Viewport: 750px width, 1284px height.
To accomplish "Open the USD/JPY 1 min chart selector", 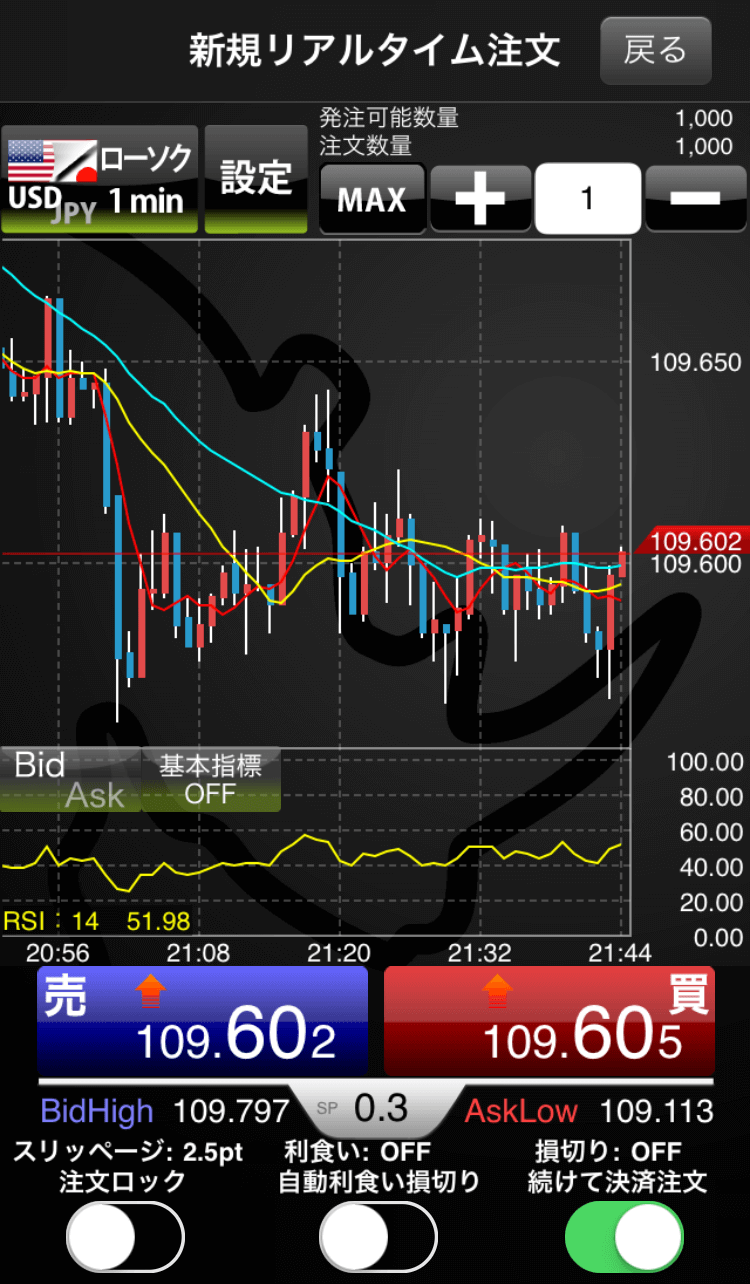I will pyautogui.click(x=99, y=179).
